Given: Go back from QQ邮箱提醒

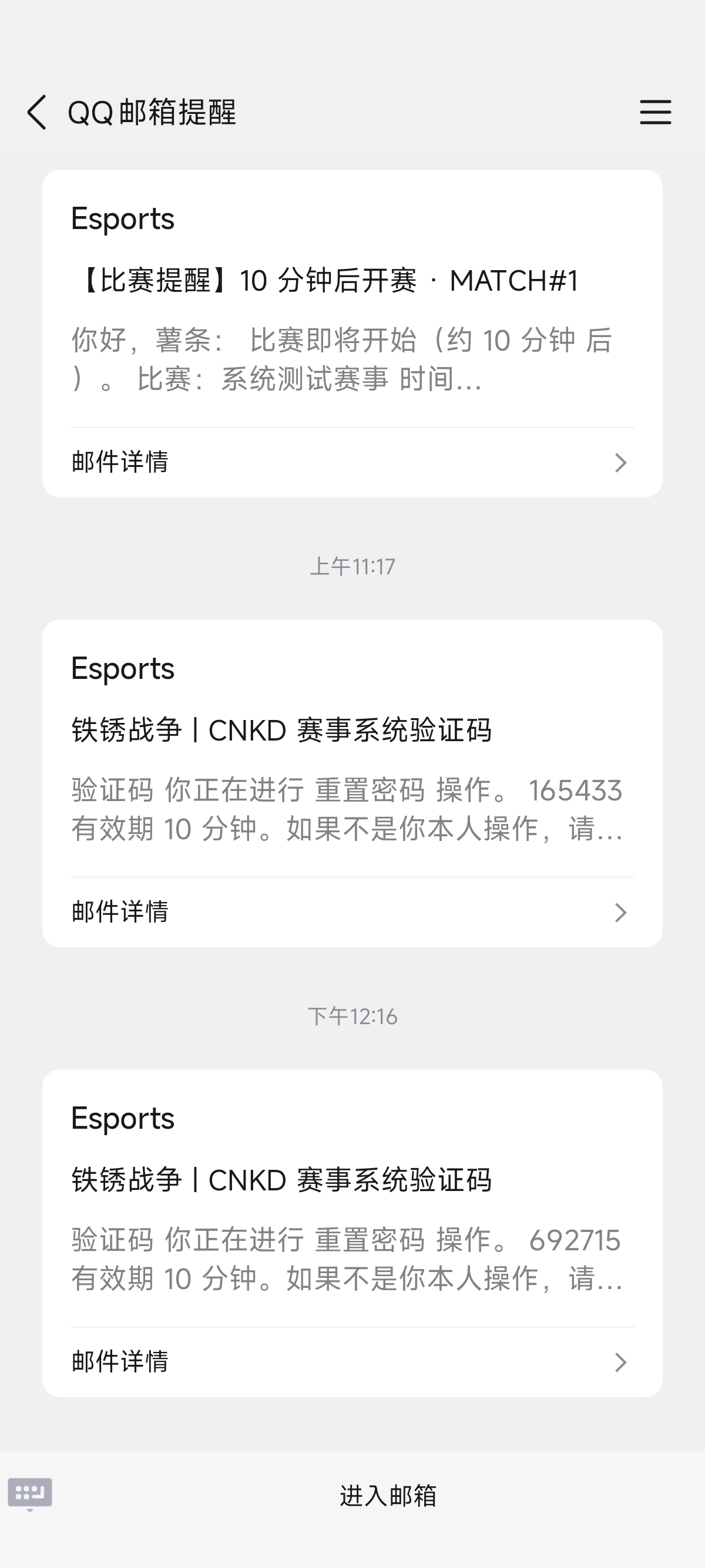Looking at the screenshot, I should (36, 112).
